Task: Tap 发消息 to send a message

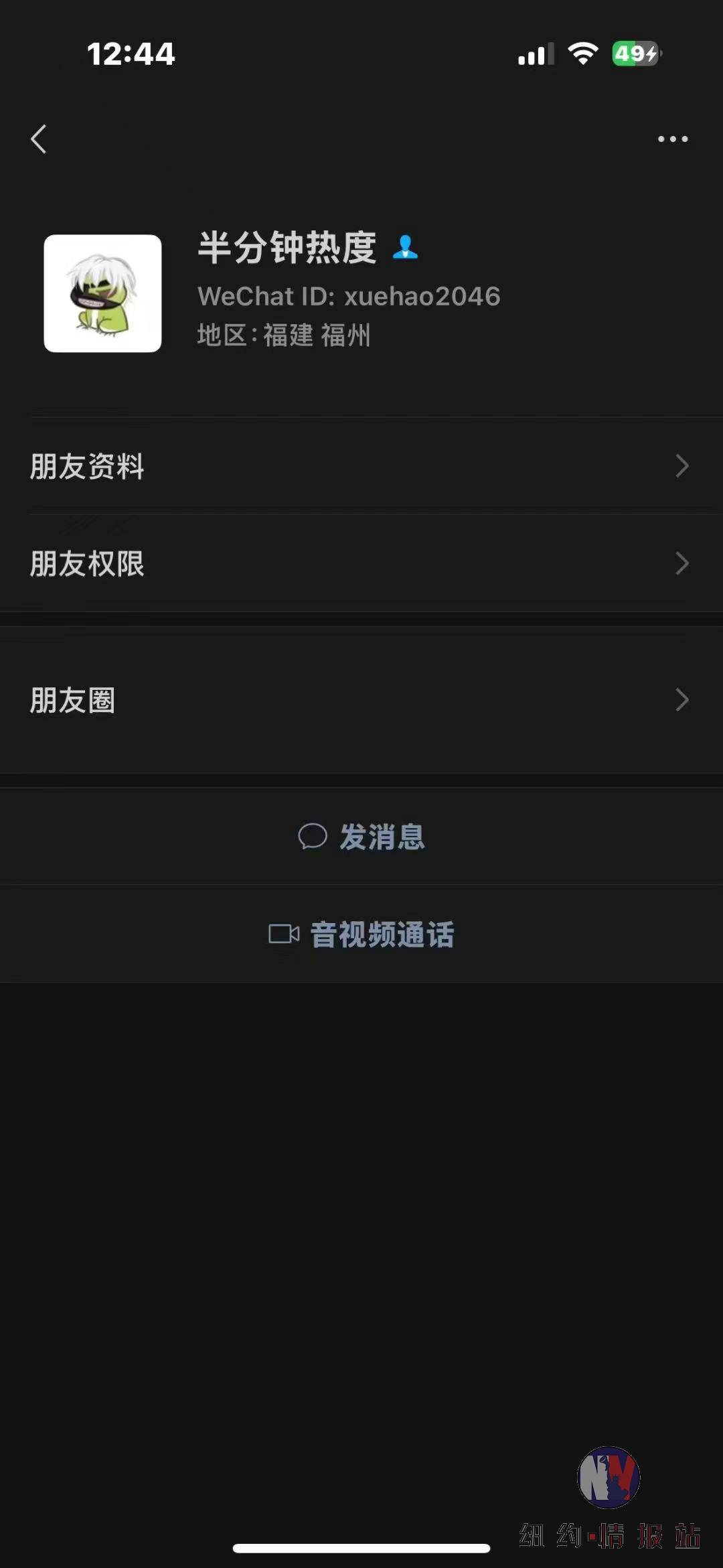Action: (361, 837)
